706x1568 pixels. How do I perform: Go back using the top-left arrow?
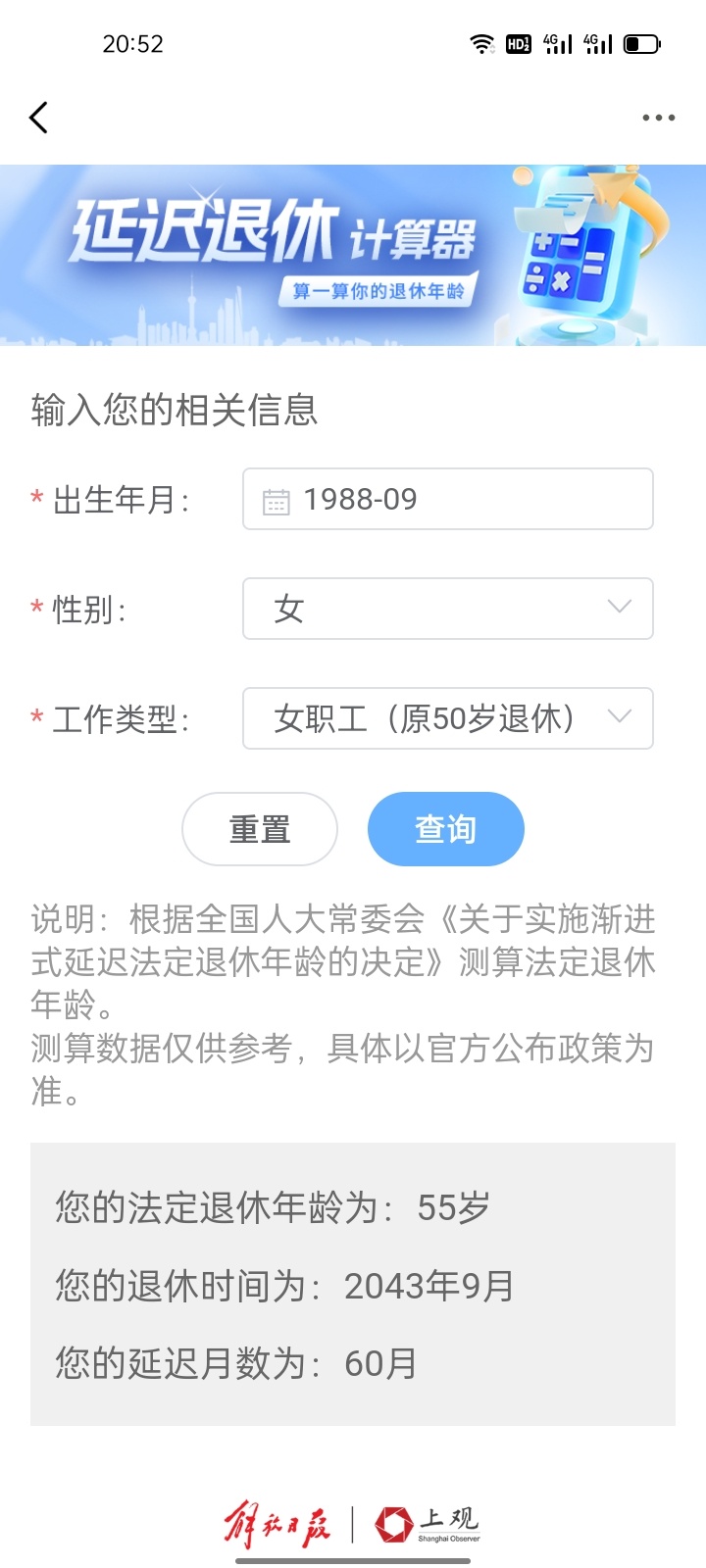[39, 118]
